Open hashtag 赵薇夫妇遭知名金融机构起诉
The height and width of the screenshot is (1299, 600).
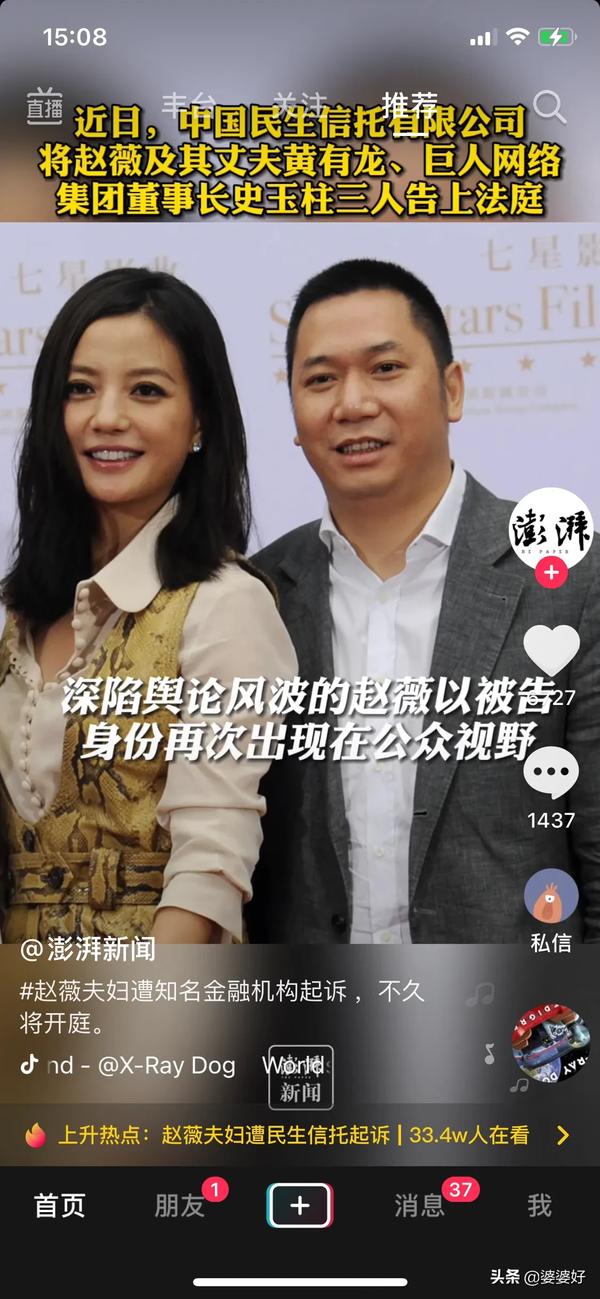click(190, 992)
